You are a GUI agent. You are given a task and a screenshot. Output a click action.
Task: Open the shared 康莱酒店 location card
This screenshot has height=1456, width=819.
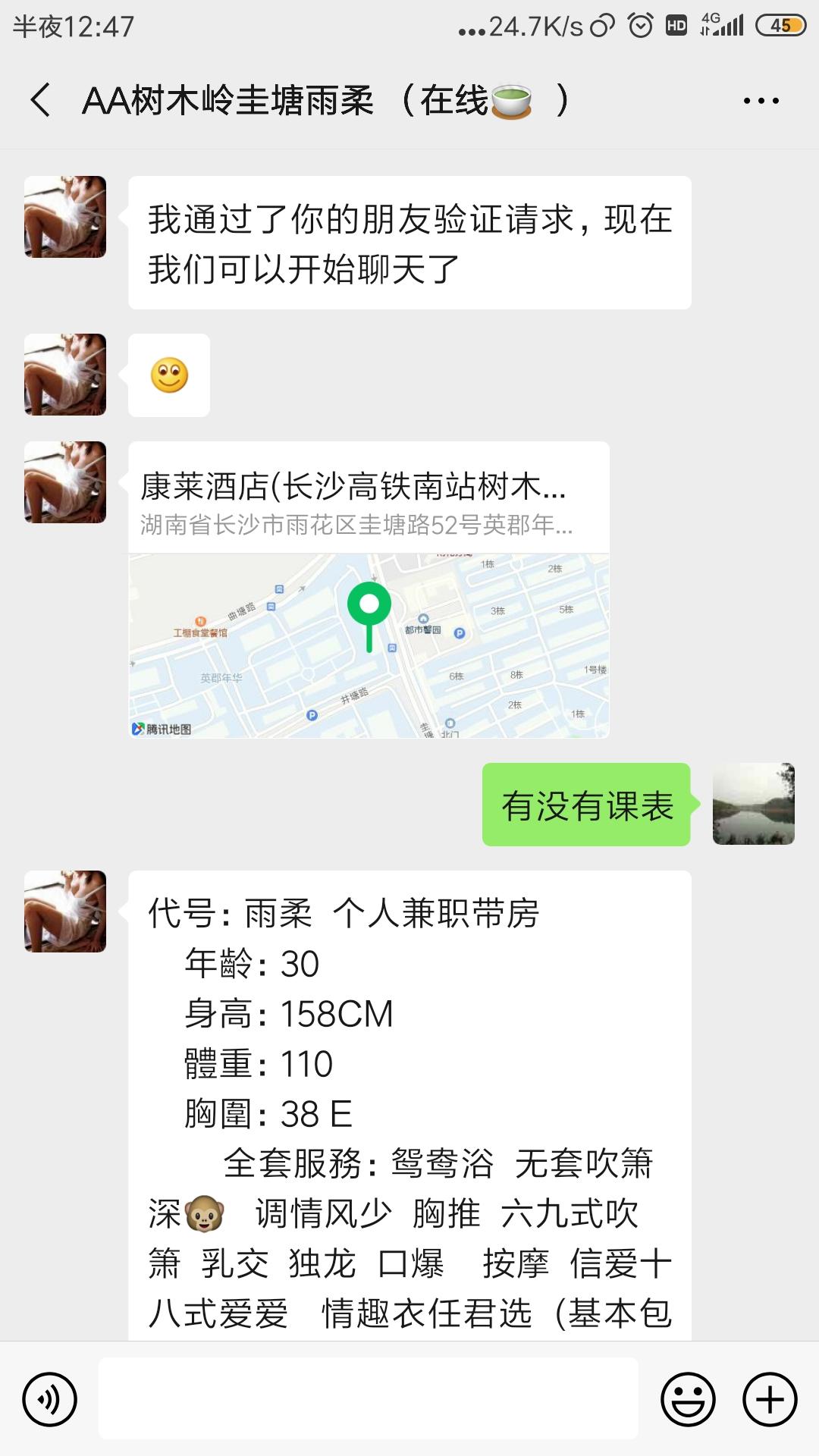pyautogui.click(x=369, y=590)
